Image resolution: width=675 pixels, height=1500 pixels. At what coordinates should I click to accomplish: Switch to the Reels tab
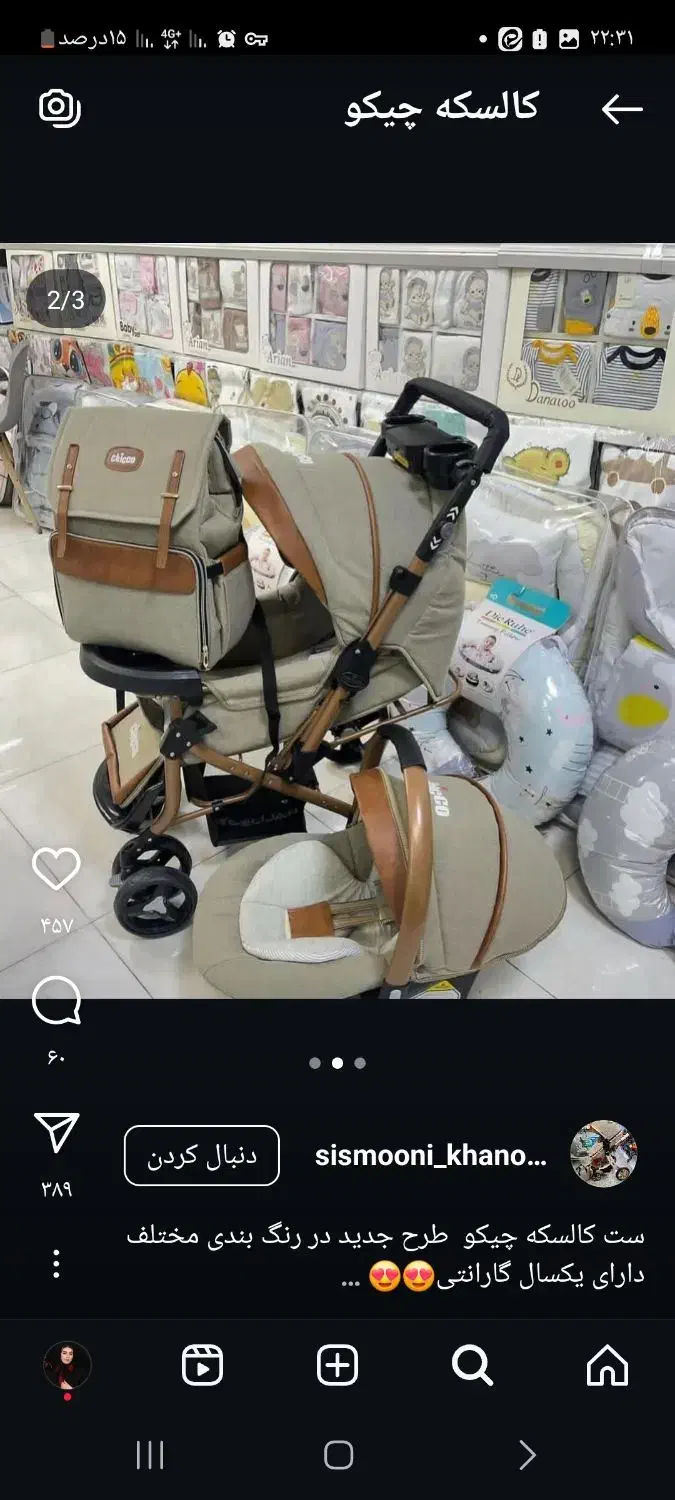(202, 1365)
